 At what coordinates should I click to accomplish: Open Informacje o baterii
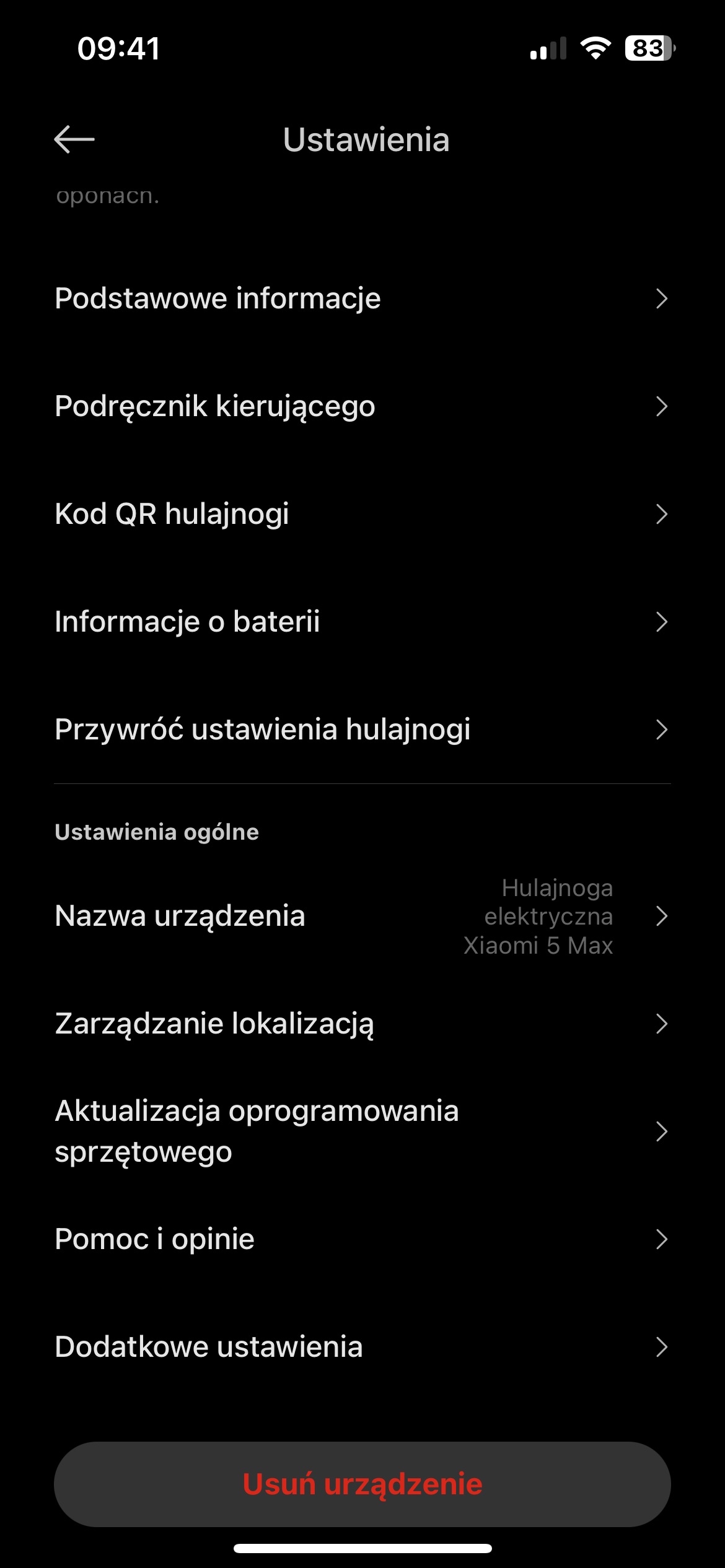click(x=362, y=622)
